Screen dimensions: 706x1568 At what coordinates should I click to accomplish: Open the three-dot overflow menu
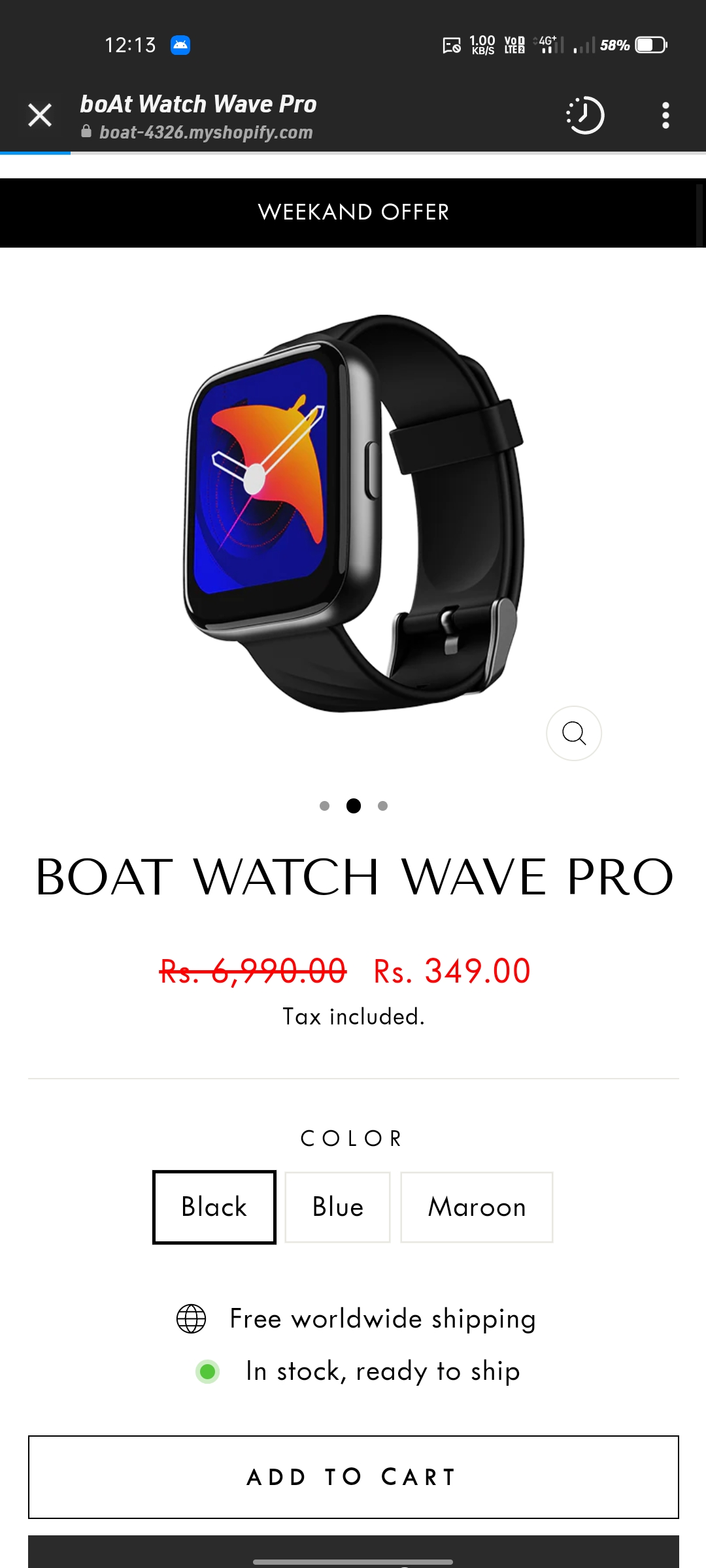[665, 116]
